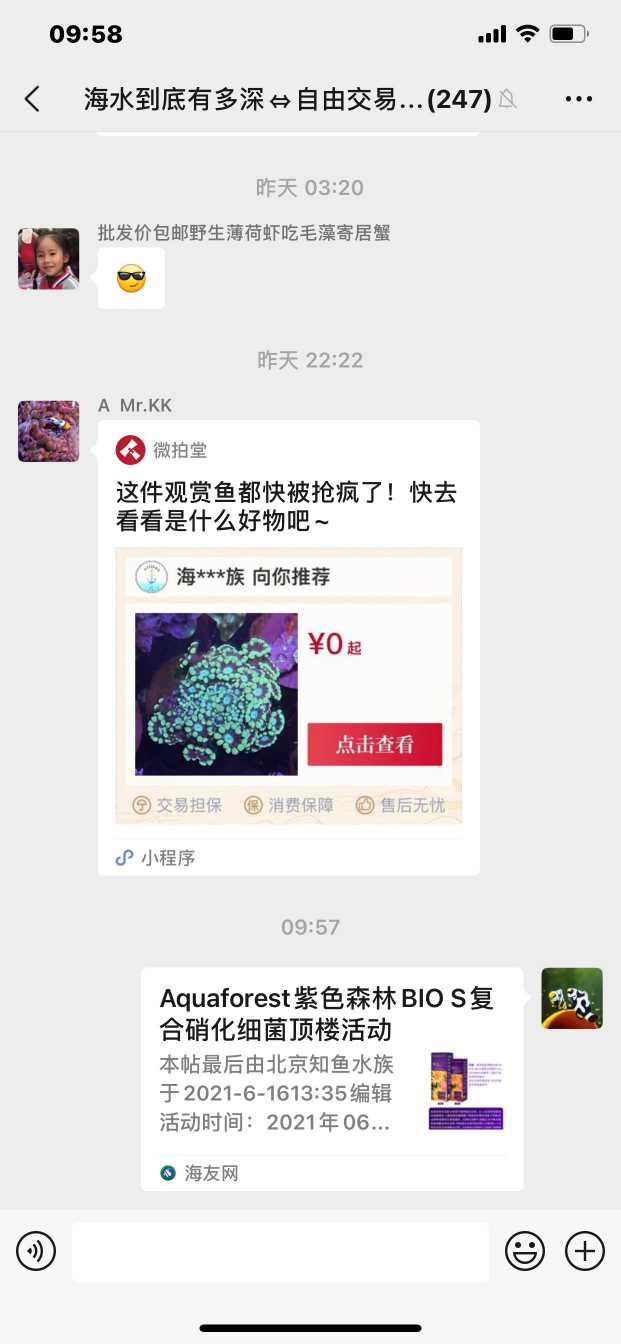
Task: Go back to the chat list
Action: point(32,98)
